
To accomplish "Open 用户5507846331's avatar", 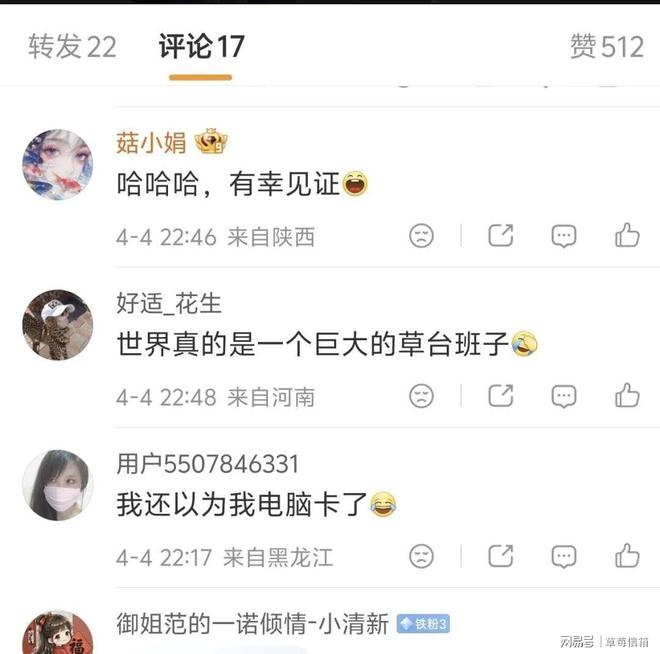I will 57,485.
